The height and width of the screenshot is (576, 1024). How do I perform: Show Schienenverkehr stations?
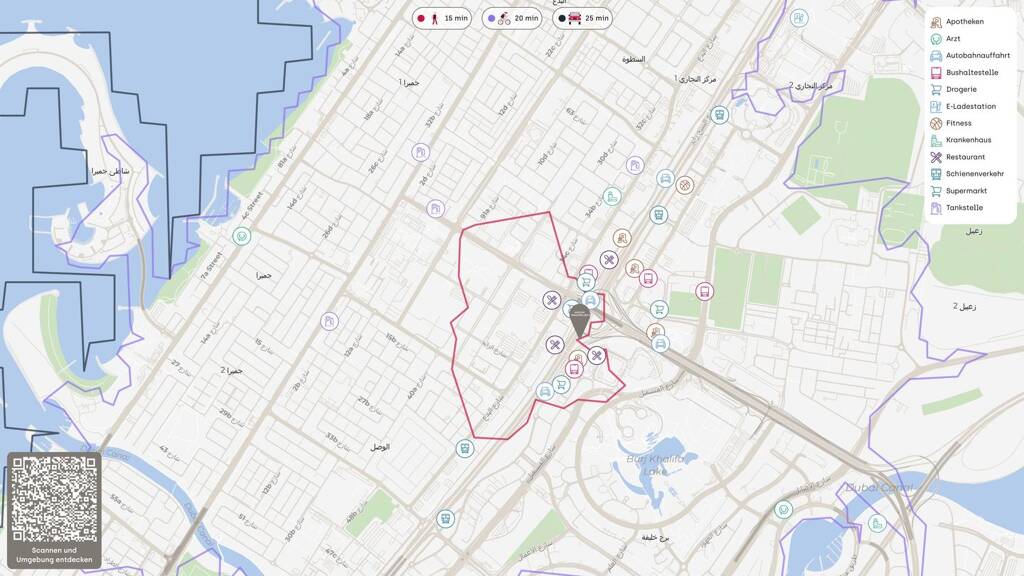974,174
